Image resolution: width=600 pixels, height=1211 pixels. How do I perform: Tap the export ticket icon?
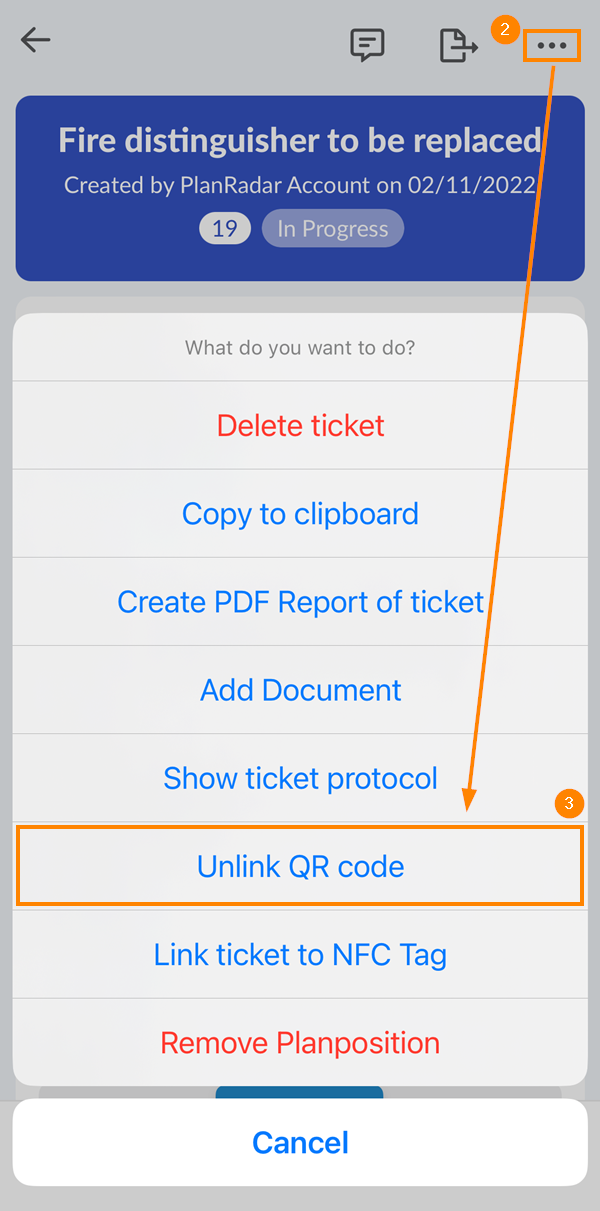coord(457,45)
